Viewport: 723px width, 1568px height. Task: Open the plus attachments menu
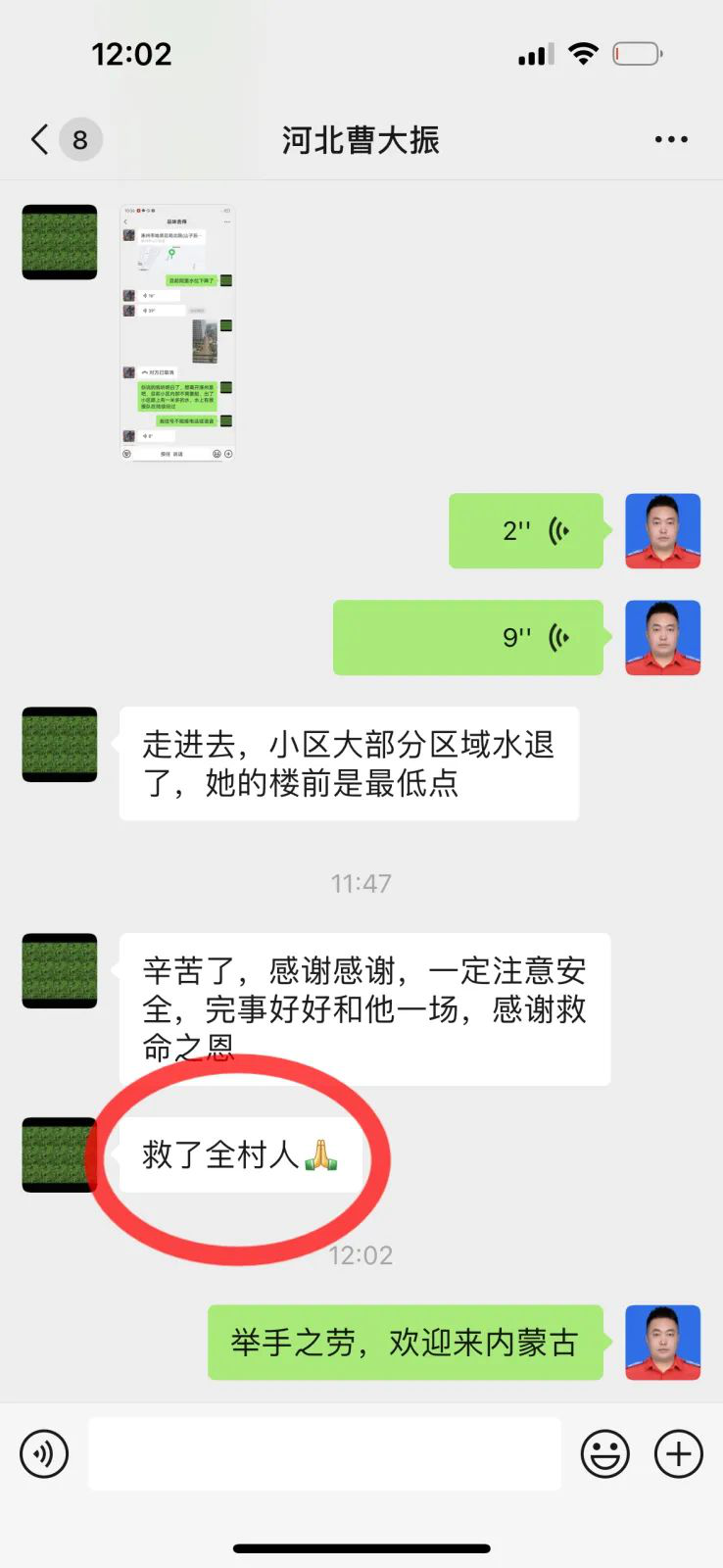coord(678,1453)
